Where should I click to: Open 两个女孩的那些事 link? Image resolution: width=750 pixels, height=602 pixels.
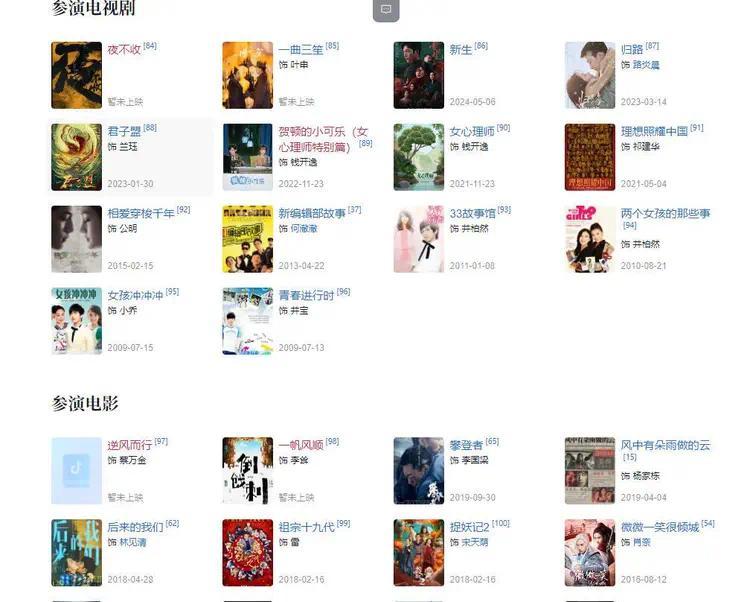click(665, 214)
